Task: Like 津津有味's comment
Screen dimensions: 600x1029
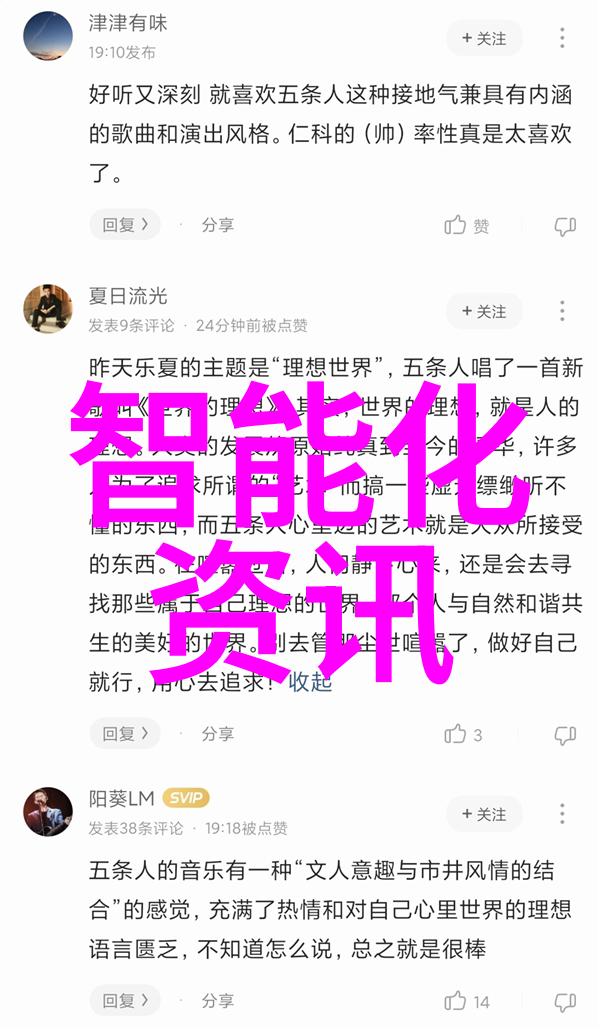Action: [x=467, y=226]
